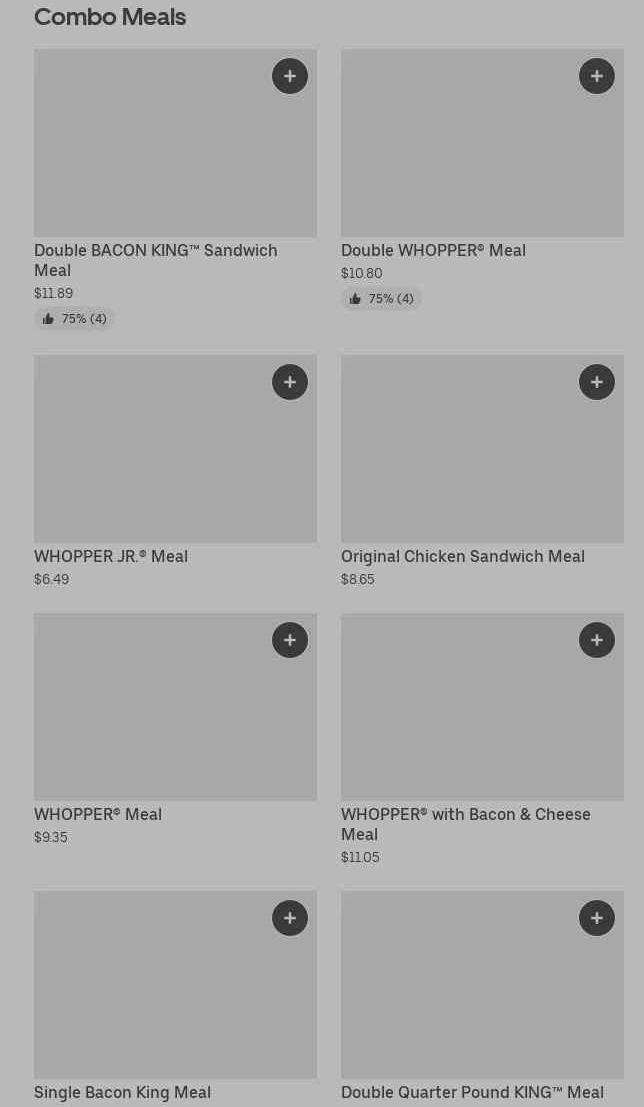Add WHOPPER JR. Meal using plus icon

pyautogui.click(x=290, y=382)
